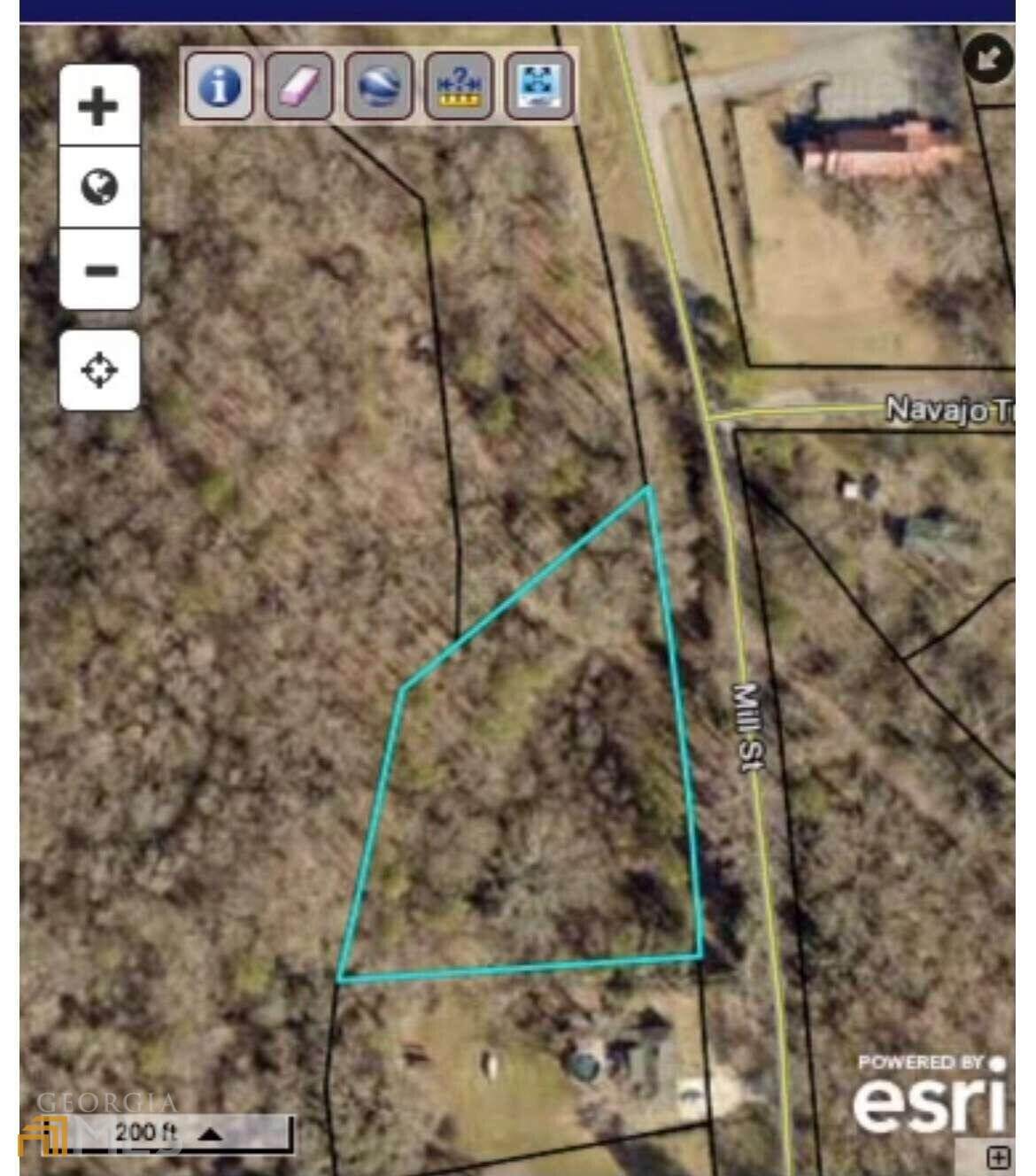Open the 200 ft scale selector

209,1133
